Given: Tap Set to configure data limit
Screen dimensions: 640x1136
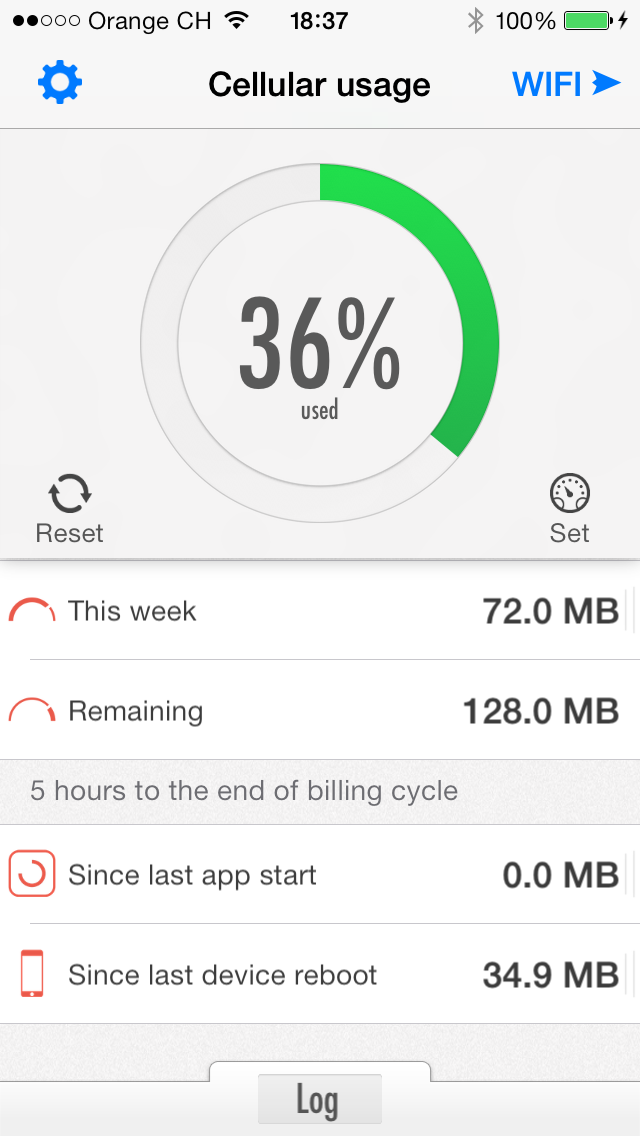Looking at the screenshot, I should 570,509.
